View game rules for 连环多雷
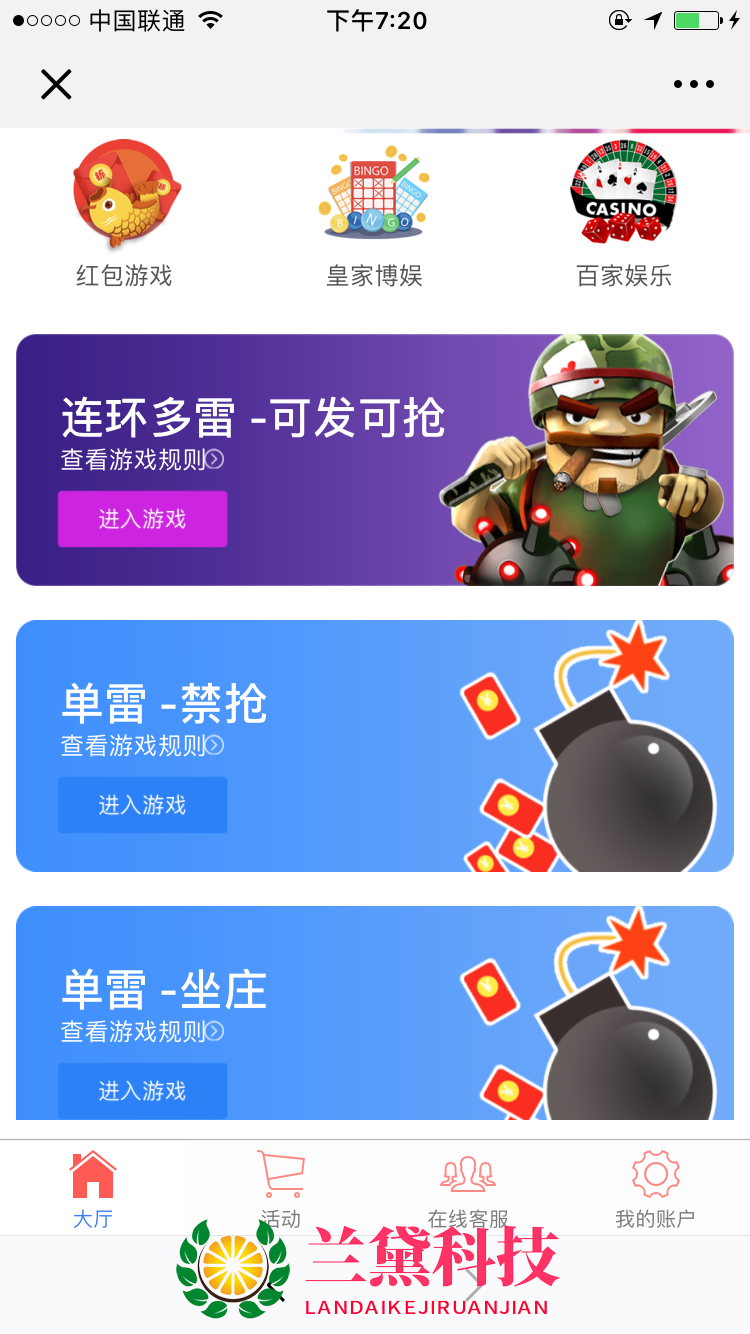The height and width of the screenshot is (1334, 750). pyautogui.click(x=142, y=460)
